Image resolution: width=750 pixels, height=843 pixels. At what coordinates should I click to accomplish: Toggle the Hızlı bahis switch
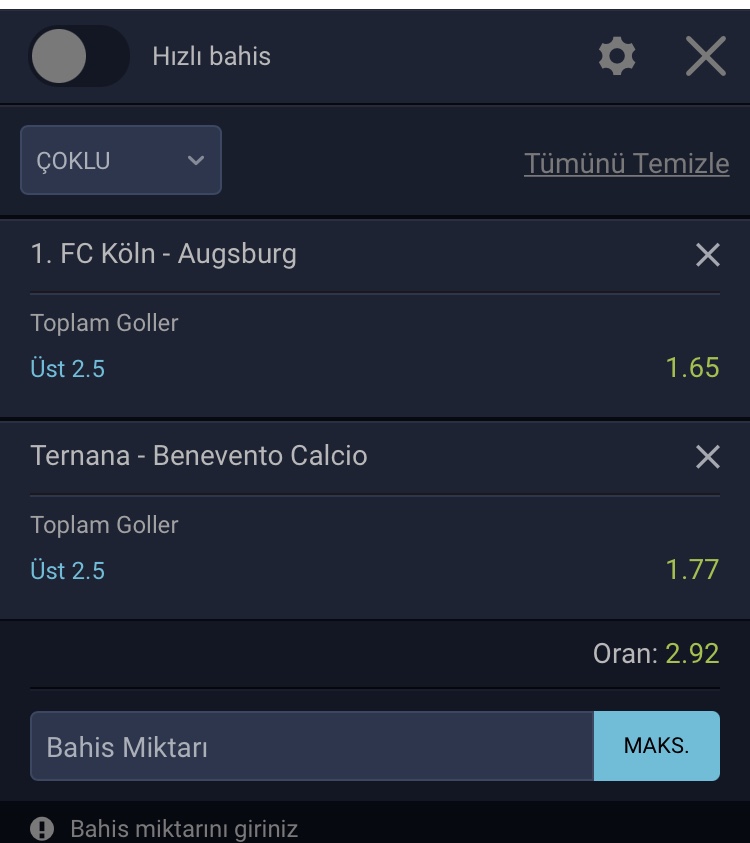tap(78, 56)
